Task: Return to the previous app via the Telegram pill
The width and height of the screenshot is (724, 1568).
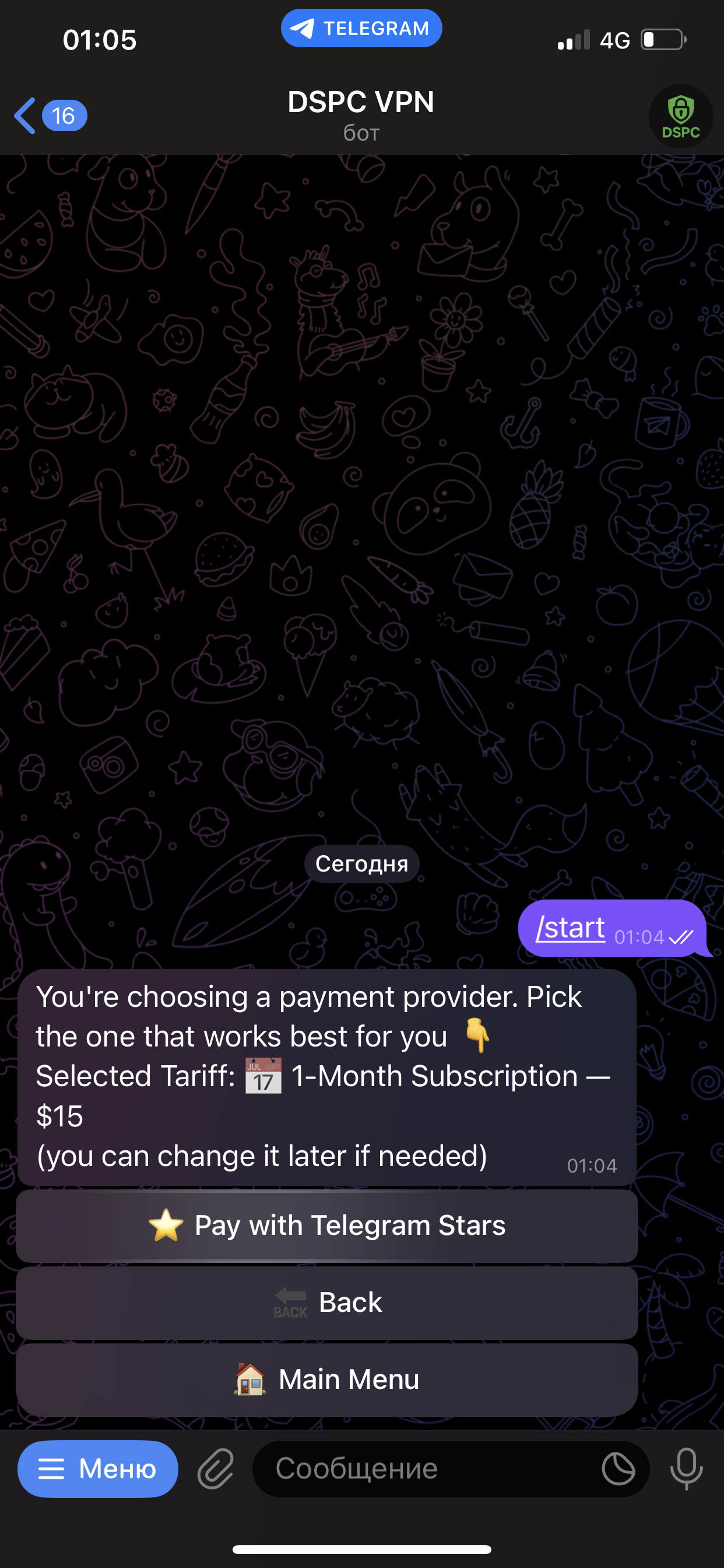Action: [361, 28]
